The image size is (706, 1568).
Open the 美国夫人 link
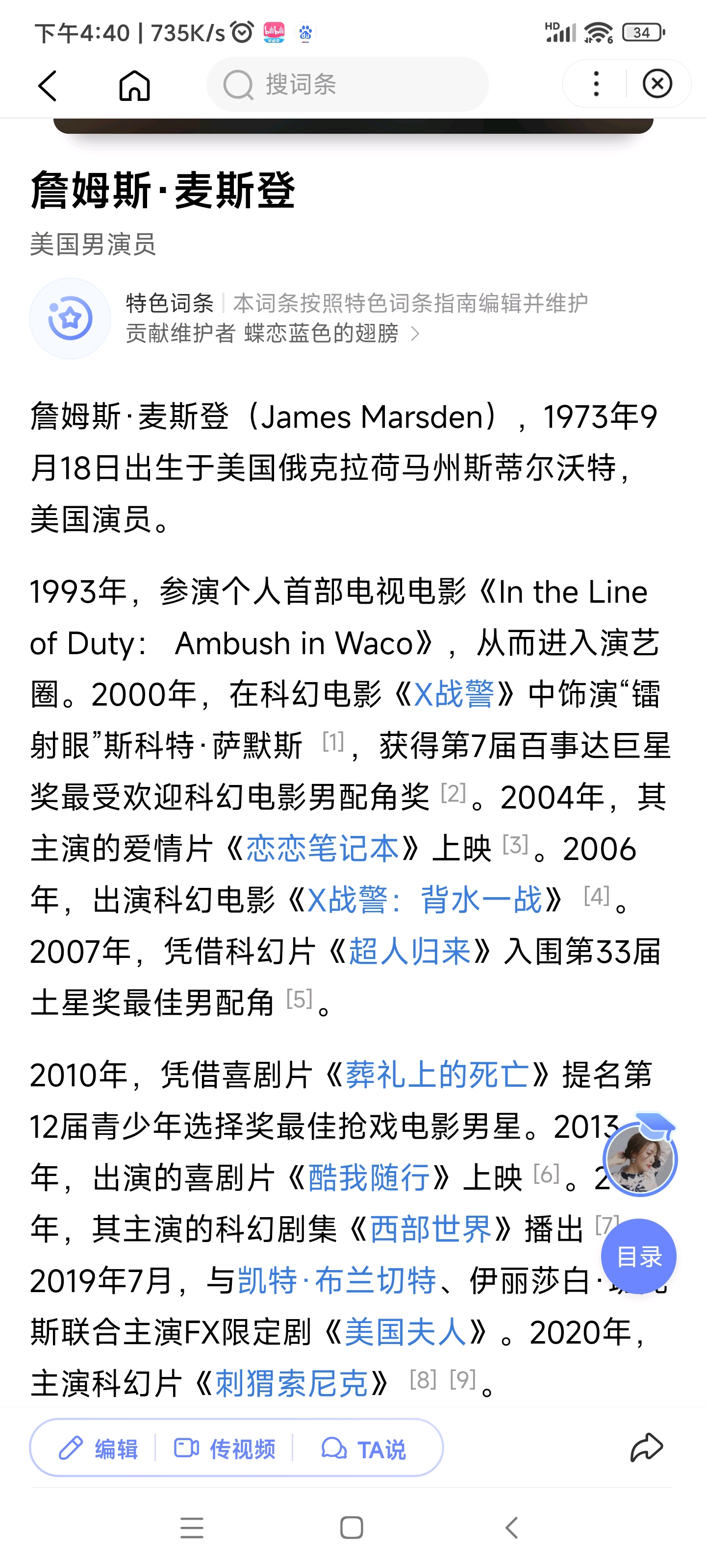(x=405, y=1331)
